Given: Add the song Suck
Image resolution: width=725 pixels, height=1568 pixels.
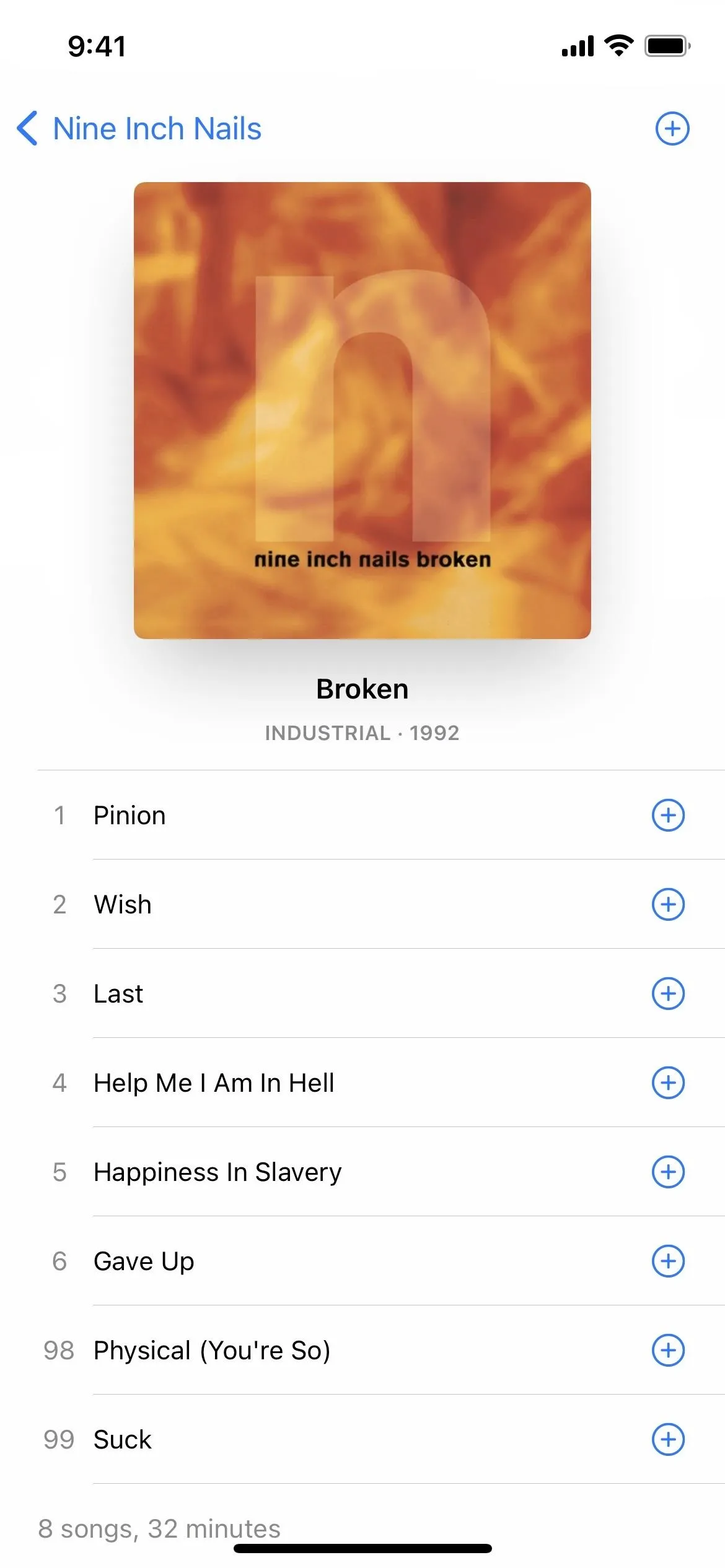Looking at the screenshot, I should pyautogui.click(x=668, y=1439).
